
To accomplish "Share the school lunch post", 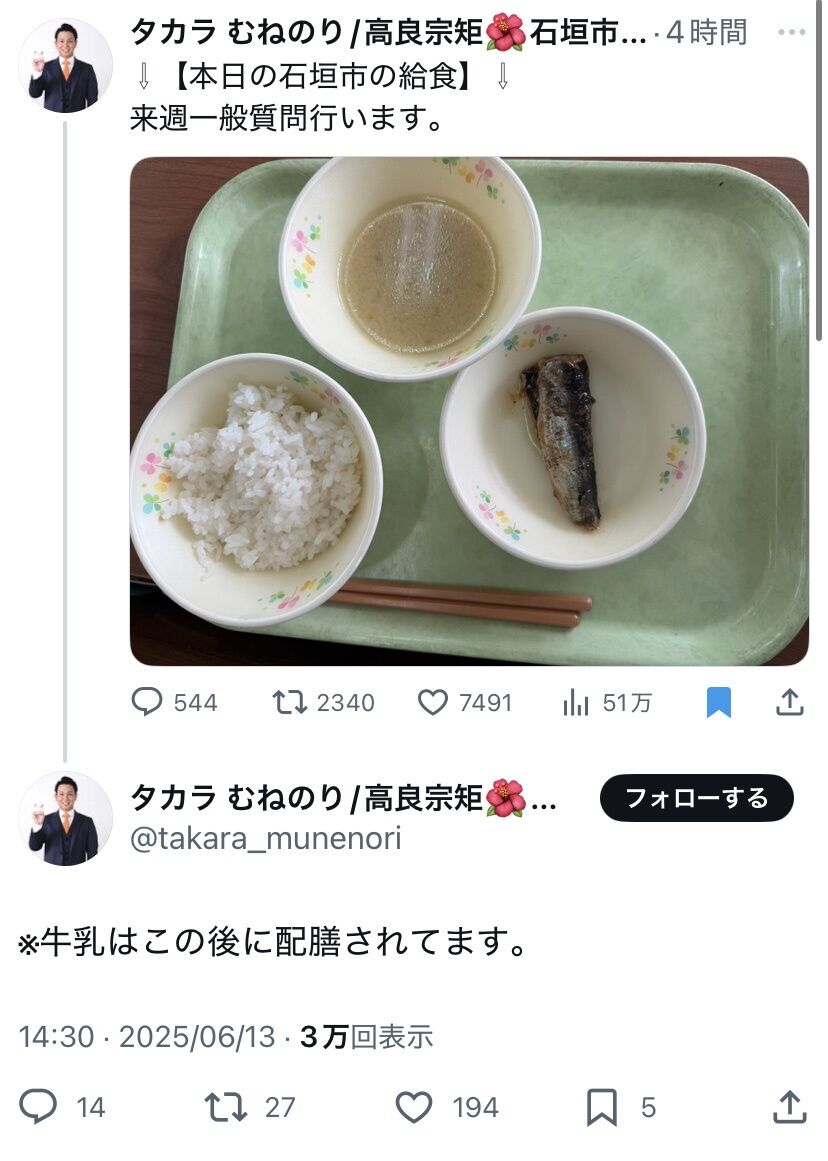I will pos(789,702).
